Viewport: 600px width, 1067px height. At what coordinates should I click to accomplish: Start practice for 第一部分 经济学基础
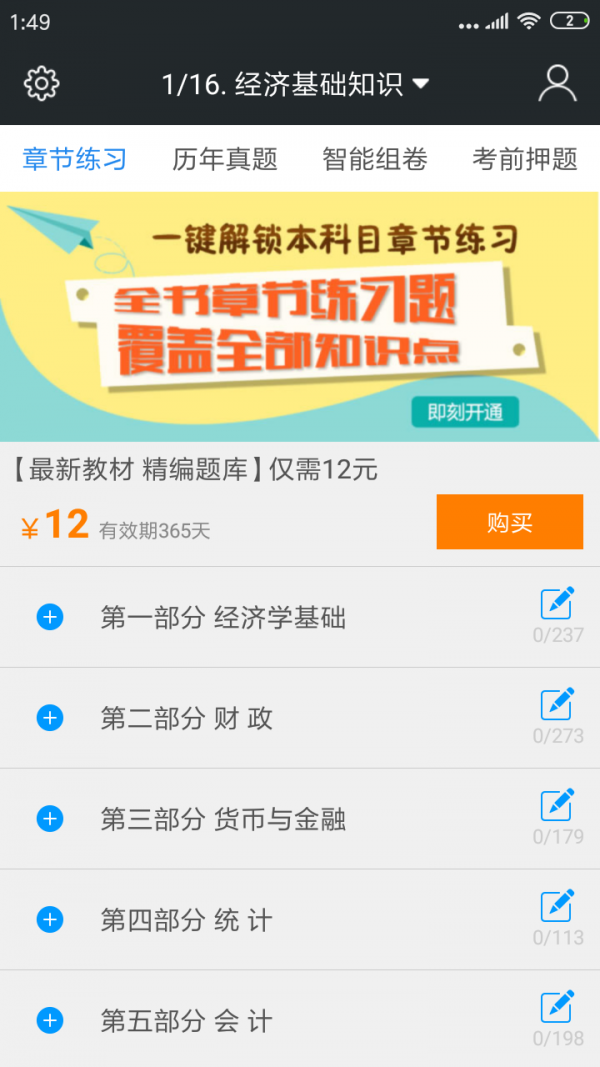click(557, 604)
